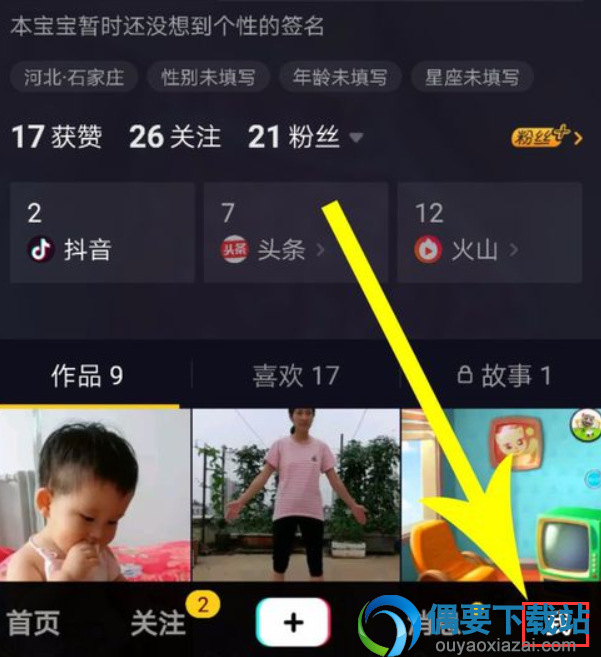Go to the 关注 bottom tab
The width and height of the screenshot is (601, 657).
pos(158,623)
